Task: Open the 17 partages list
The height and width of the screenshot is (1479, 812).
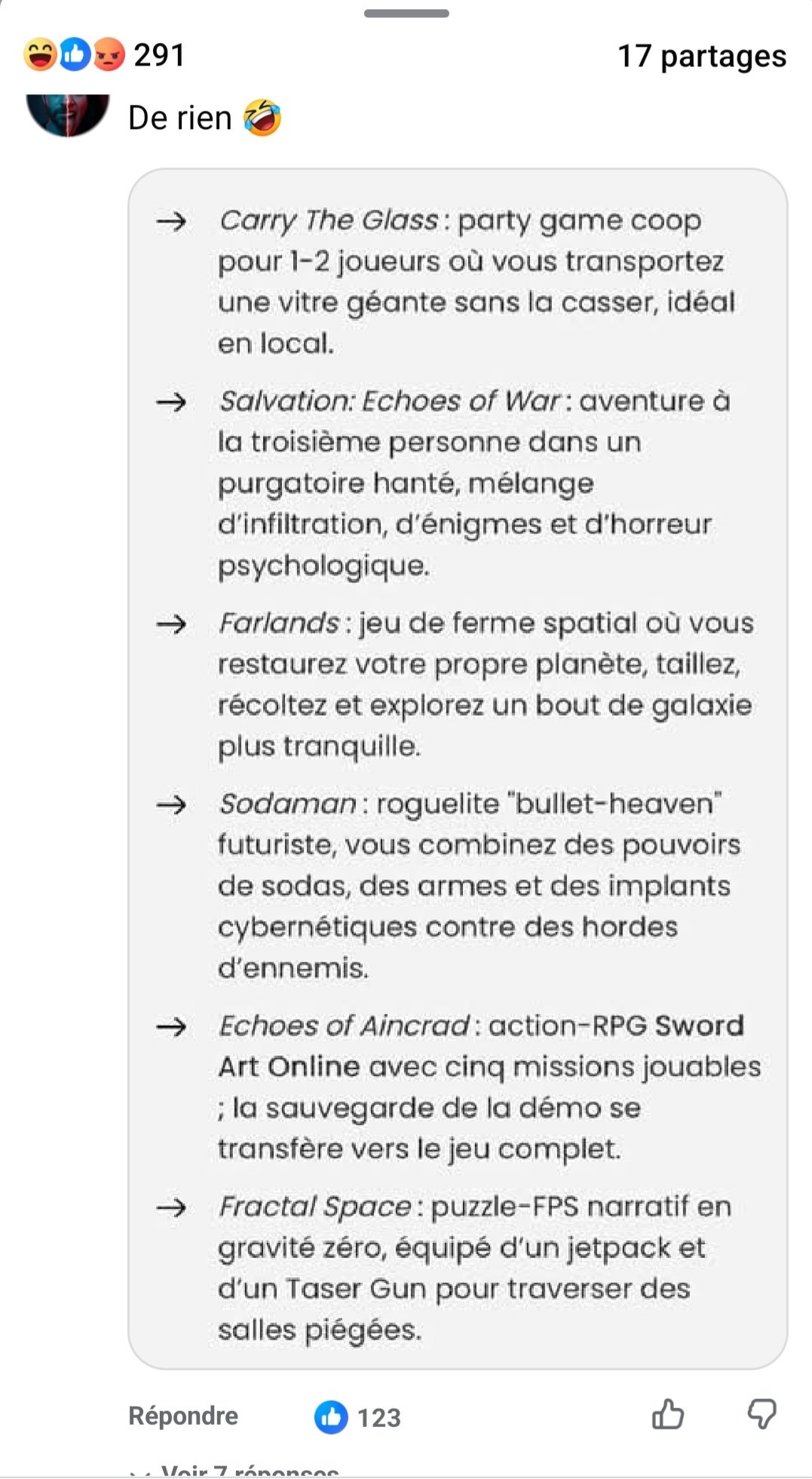Action: click(702, 56)
